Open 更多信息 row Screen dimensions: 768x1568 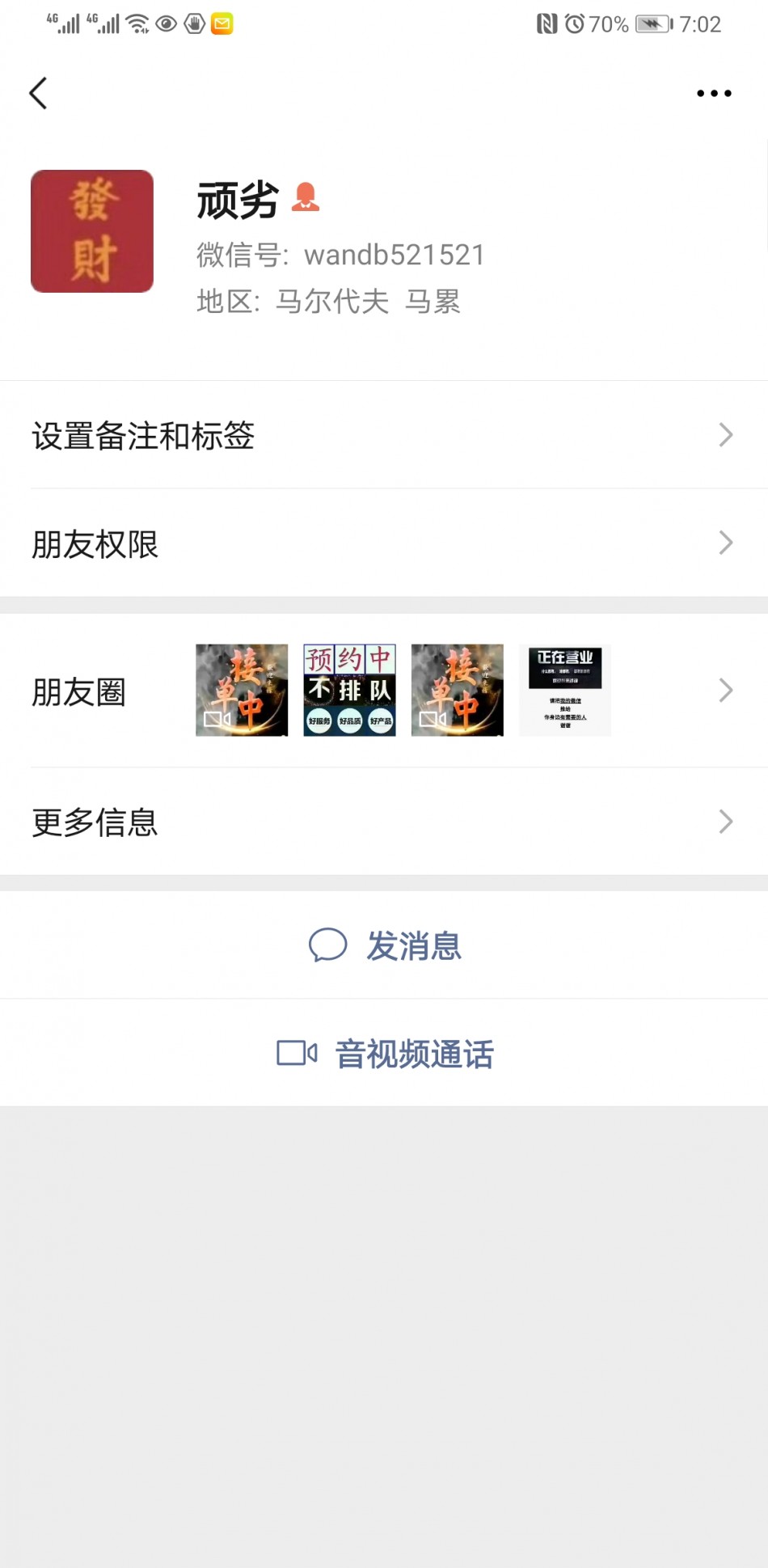click(x=384, y=822)
